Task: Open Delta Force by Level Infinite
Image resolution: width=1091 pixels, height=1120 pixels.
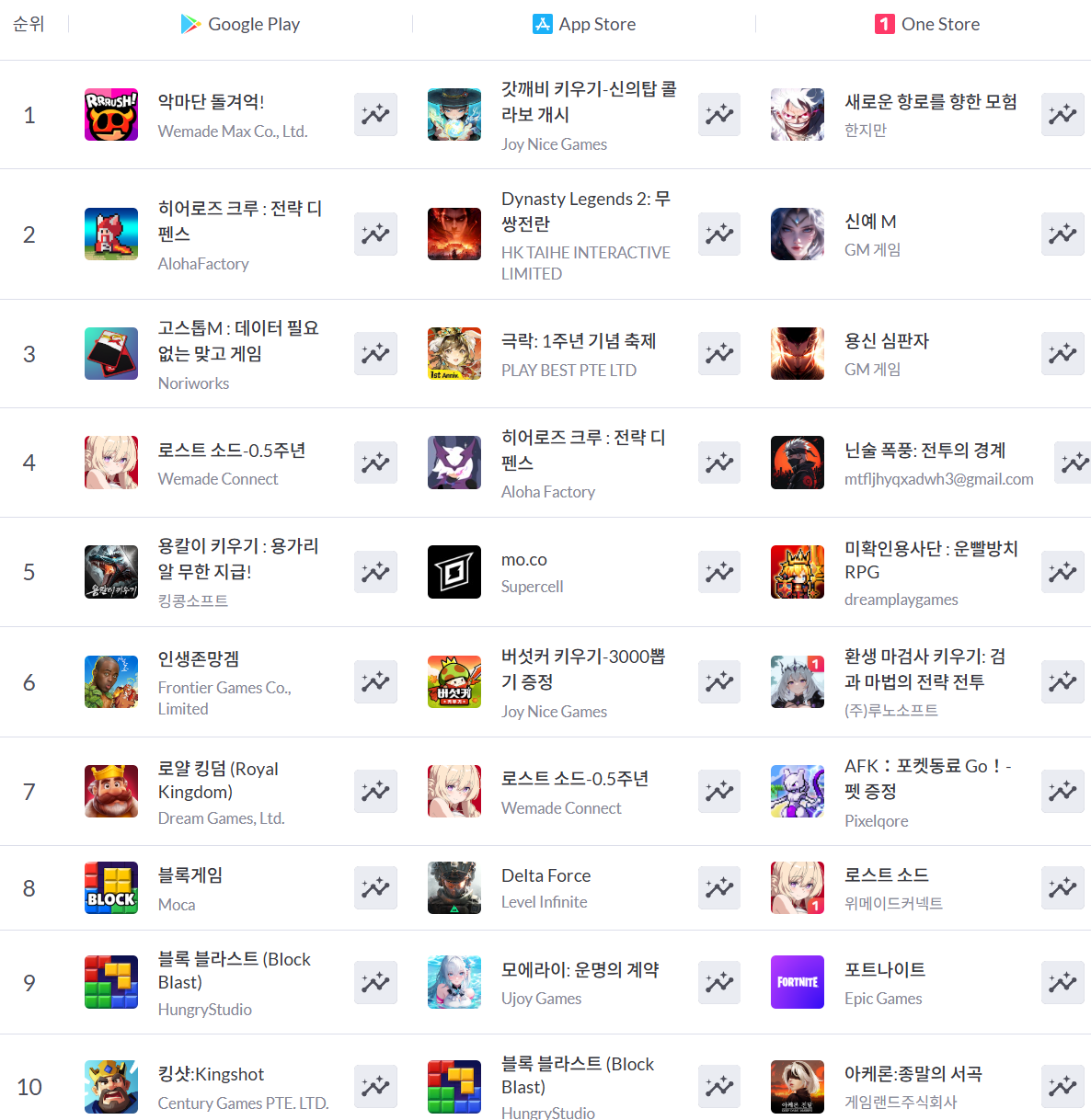Action: [x=545, y=876]
